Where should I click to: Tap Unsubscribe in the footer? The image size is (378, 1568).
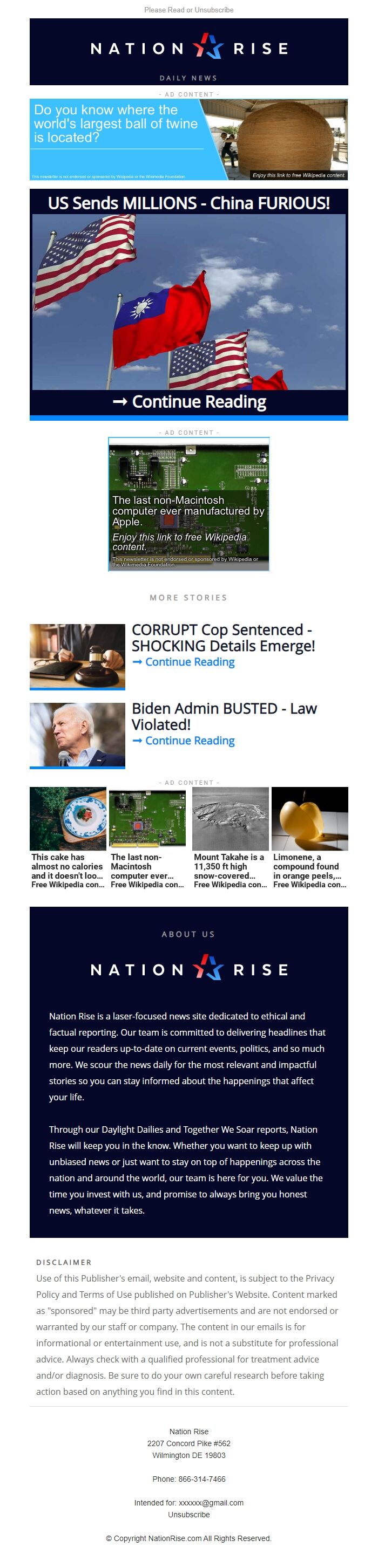(x=188, y=1514)
